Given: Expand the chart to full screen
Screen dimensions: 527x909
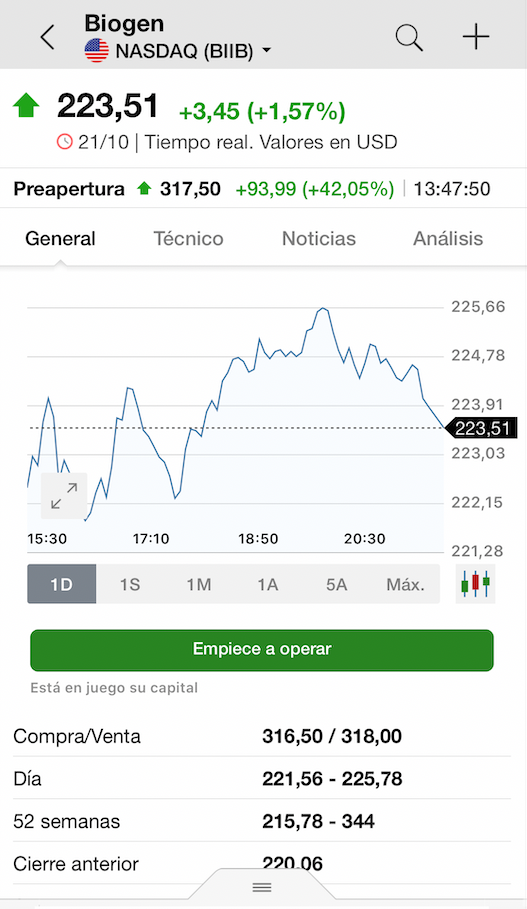Looking at the screenshot, I should click(x=64, y=496).
